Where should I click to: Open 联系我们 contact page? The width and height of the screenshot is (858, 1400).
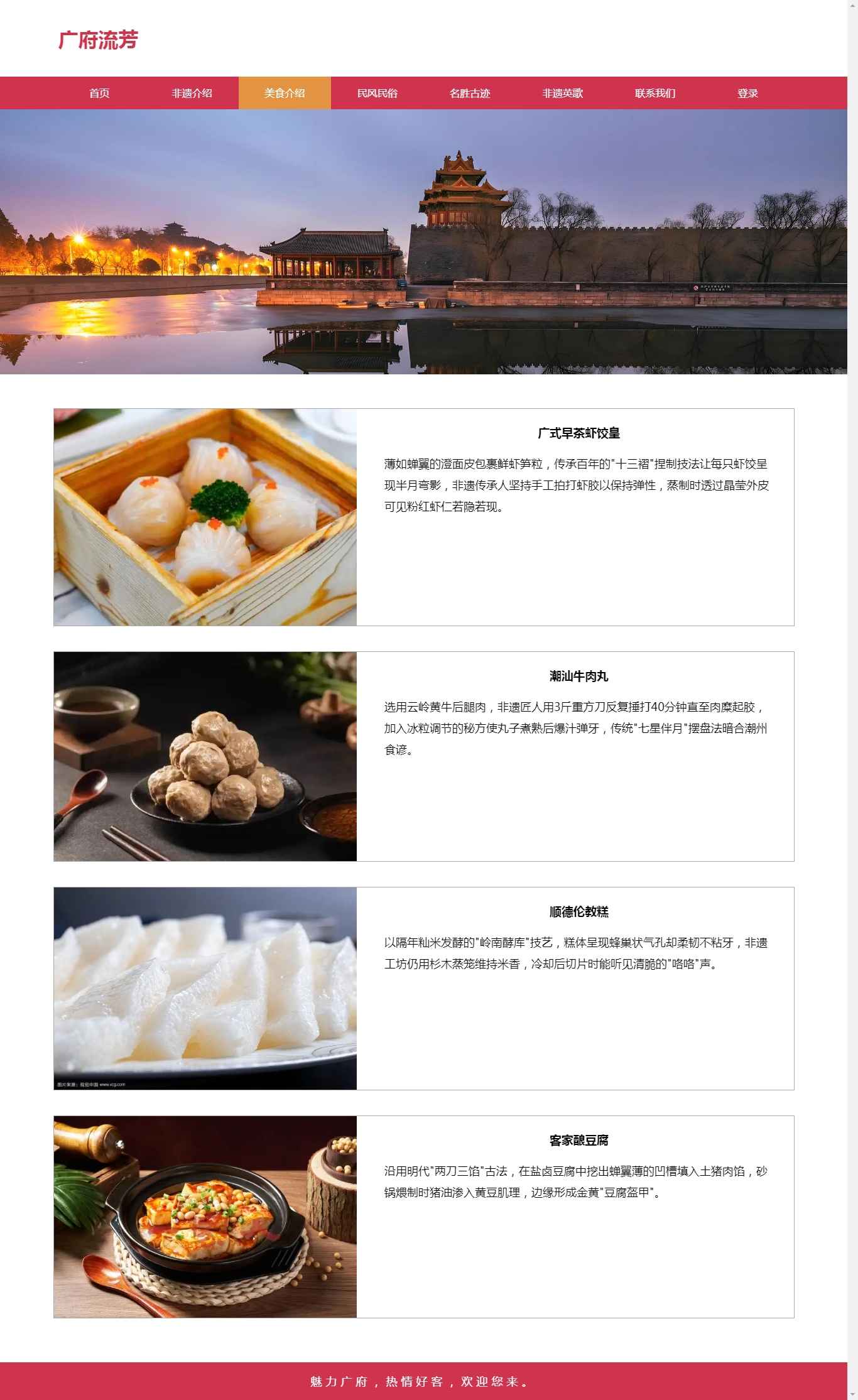coord(655,93)
